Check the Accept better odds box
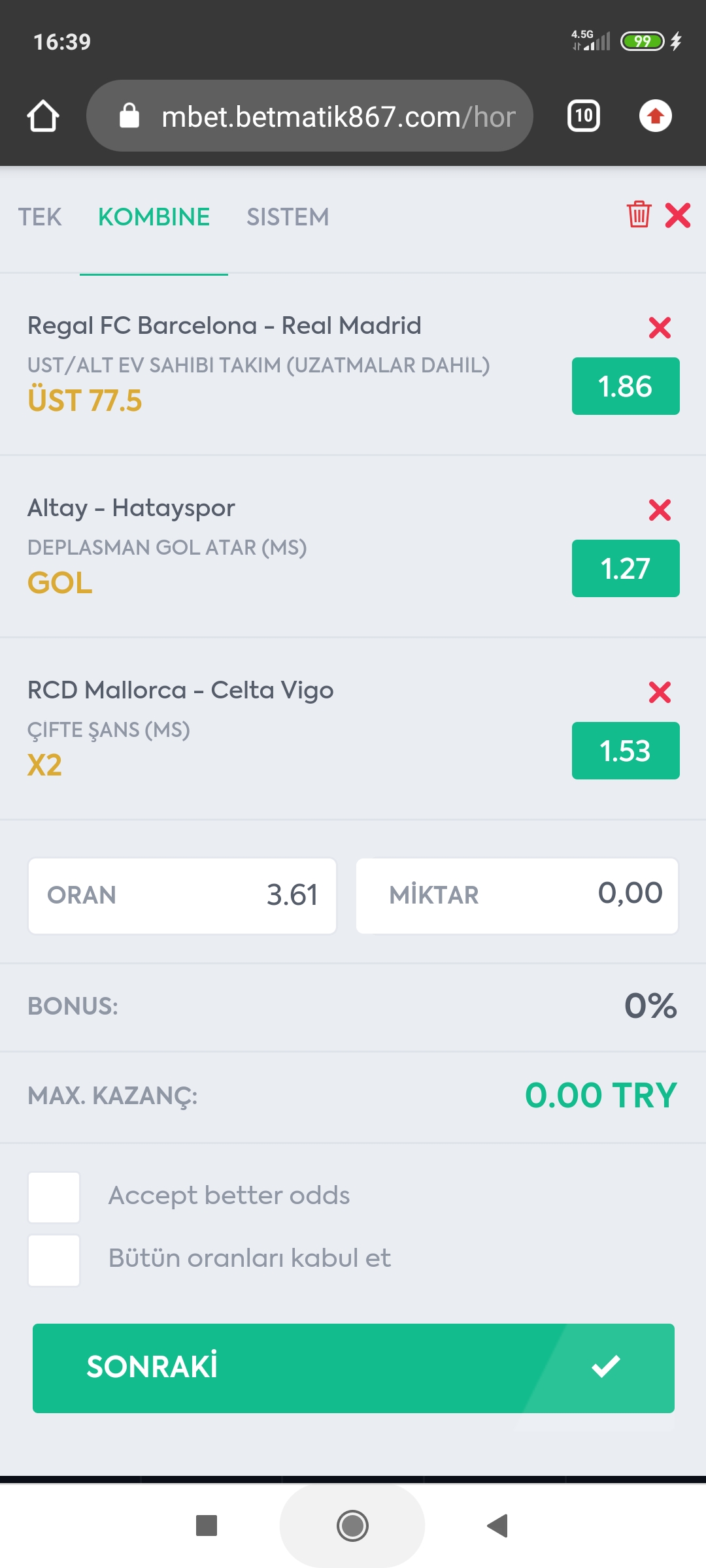 (x=54, y=1198)
